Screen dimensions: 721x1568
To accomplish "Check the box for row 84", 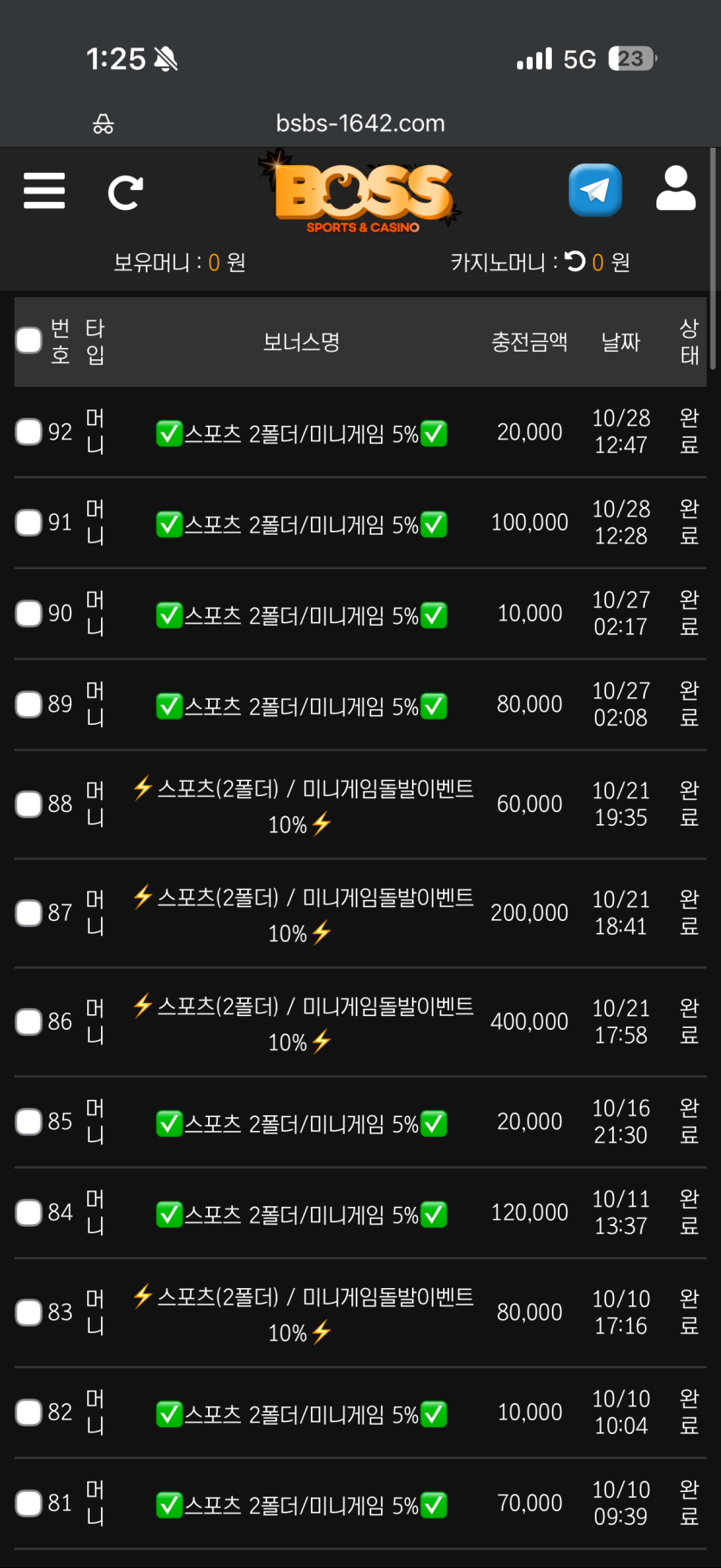I will (28, 1213).
